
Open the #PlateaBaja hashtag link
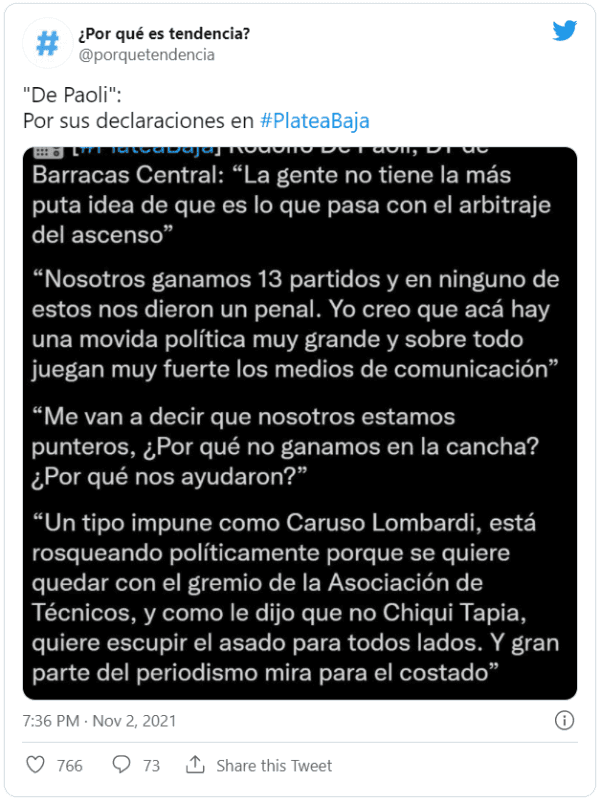(314, 121)
